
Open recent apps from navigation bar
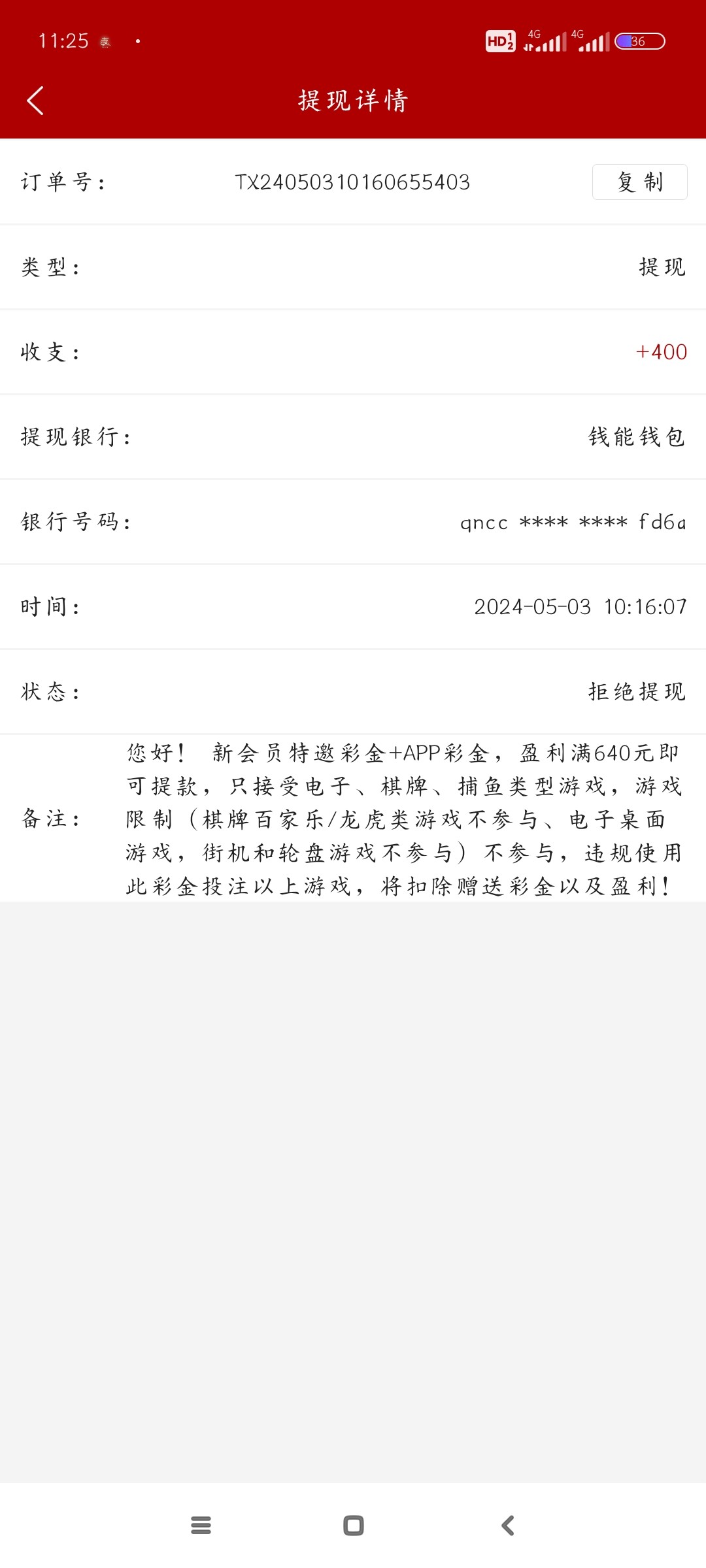[x=201, y=1525]
